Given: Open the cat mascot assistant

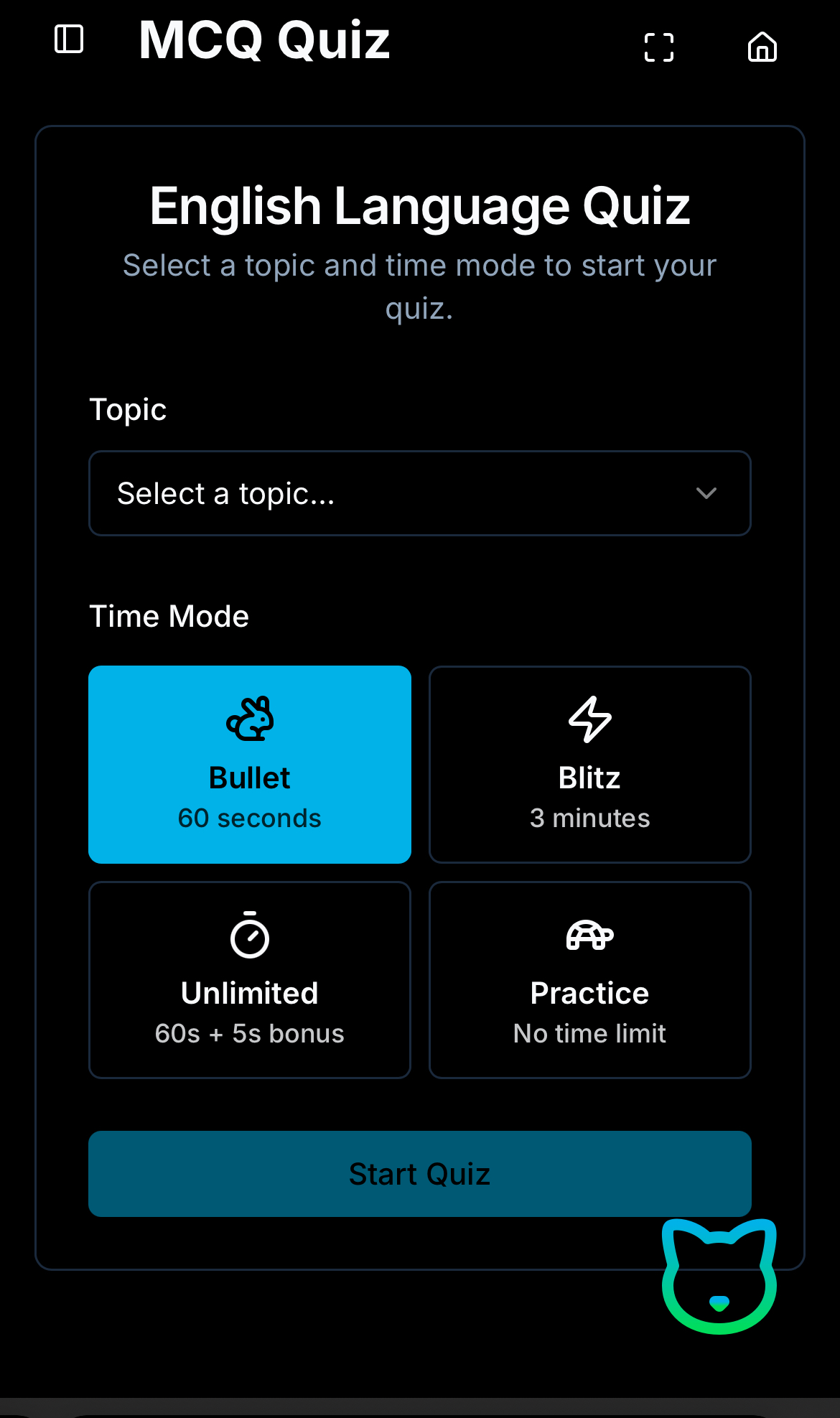Looking at the screenshot, I should pos(719,1277).
